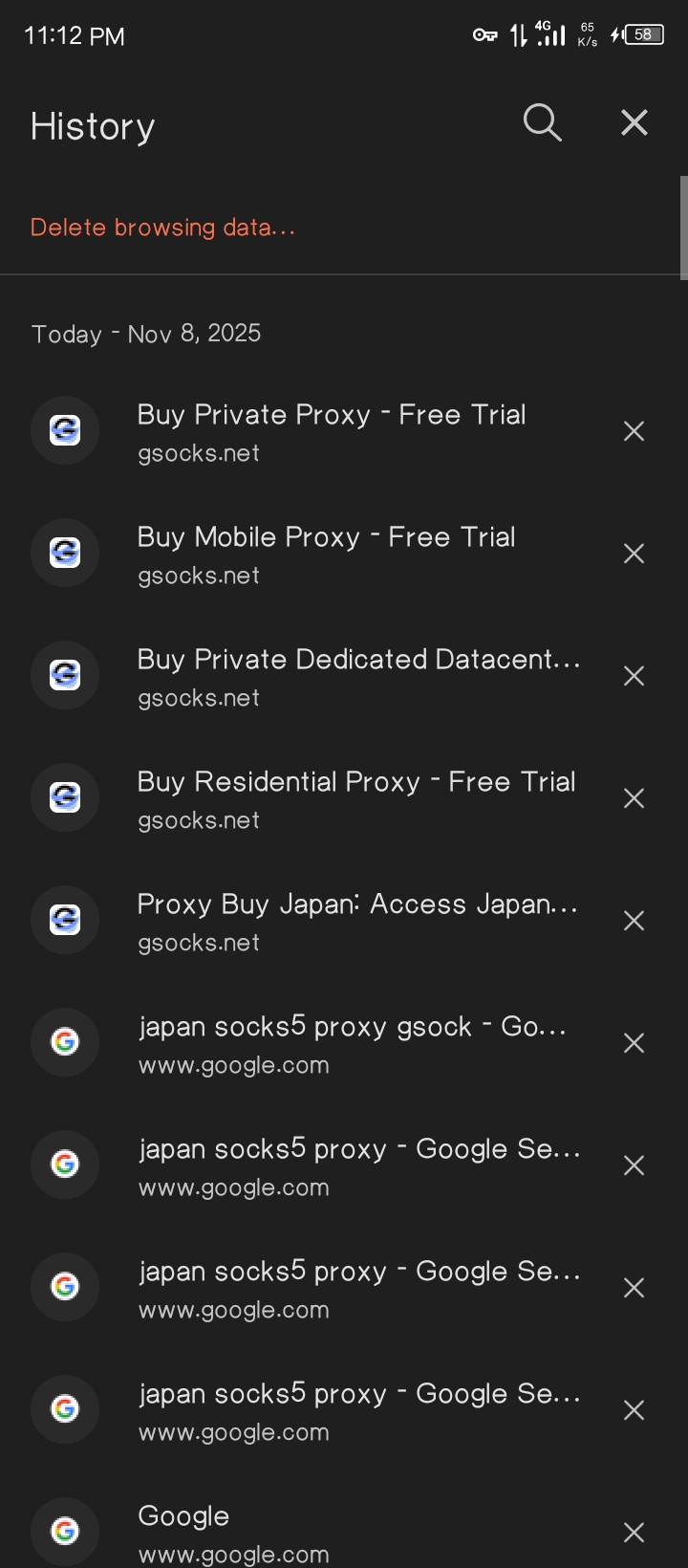
Task: Open the Proxy Buy Japan entry
Action: pos(357,921)
